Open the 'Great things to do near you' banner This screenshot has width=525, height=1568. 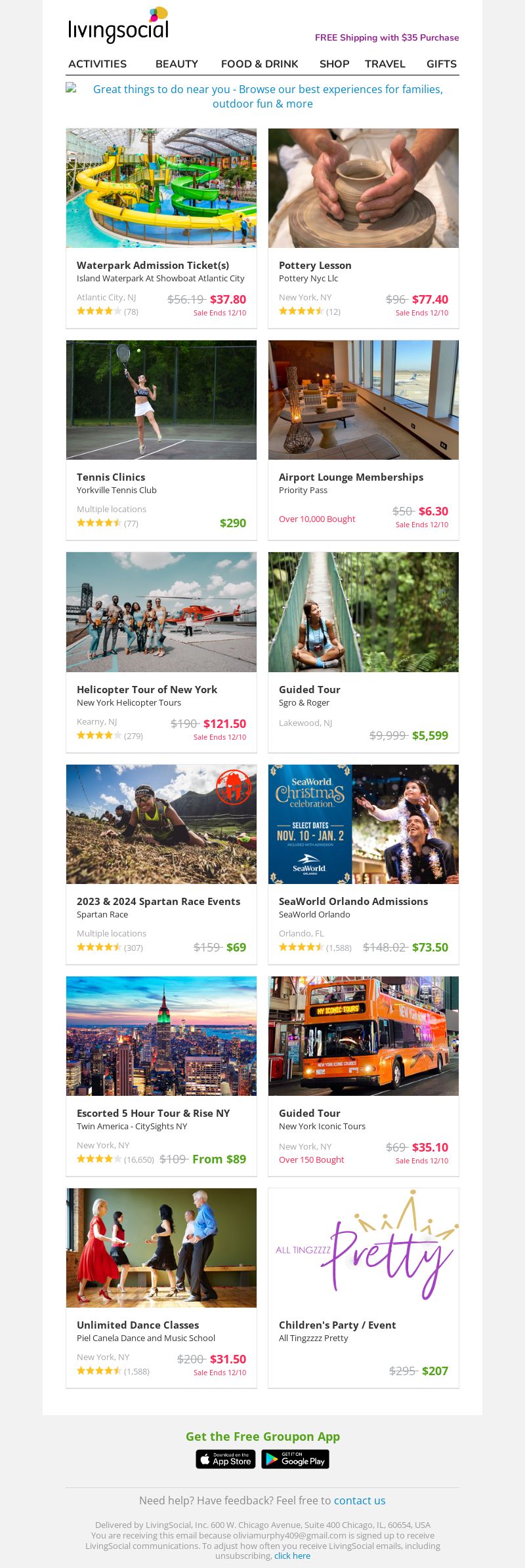(262, 96)
